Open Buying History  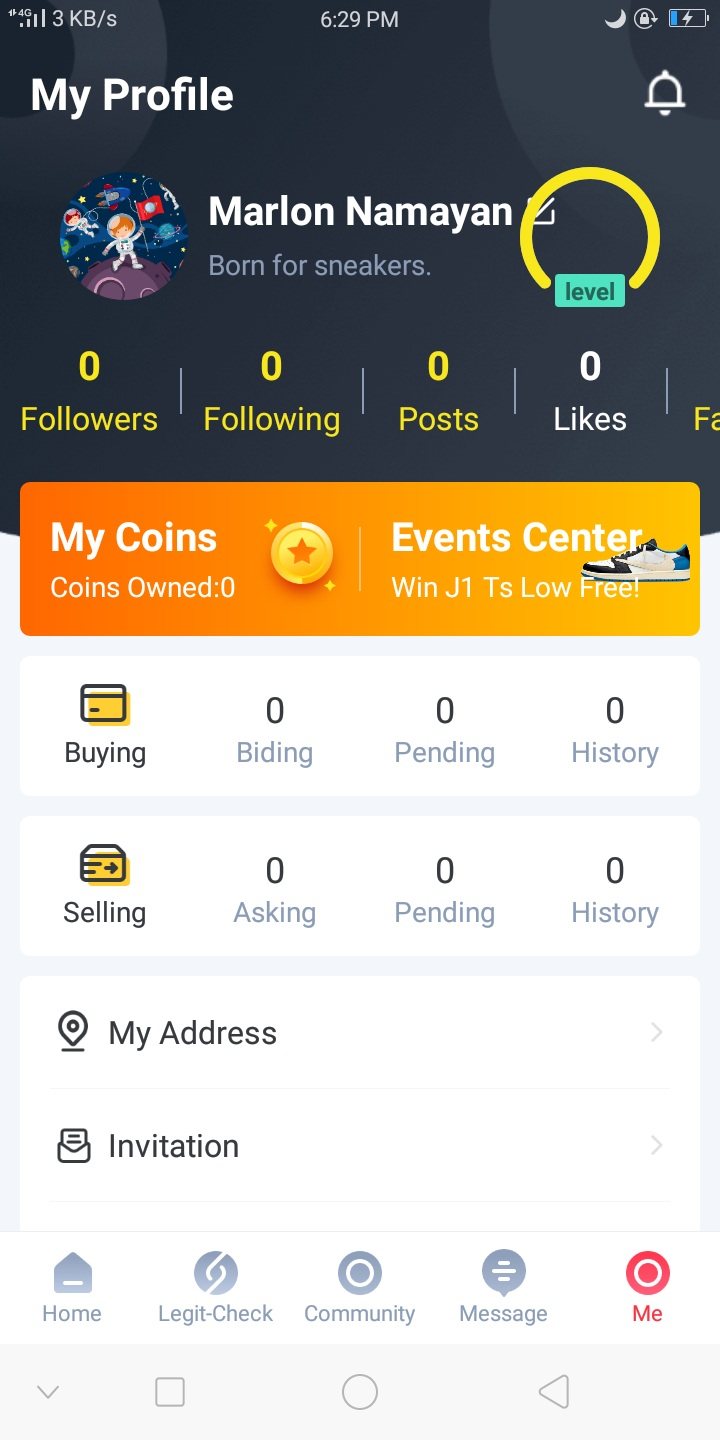(x=614, y=728)
